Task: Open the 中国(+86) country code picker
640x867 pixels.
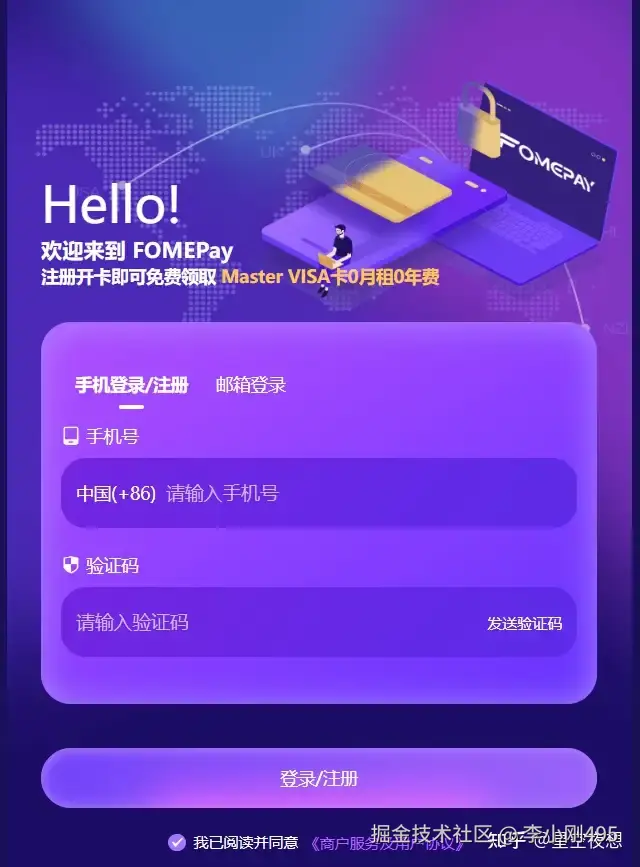Action: 116,493
